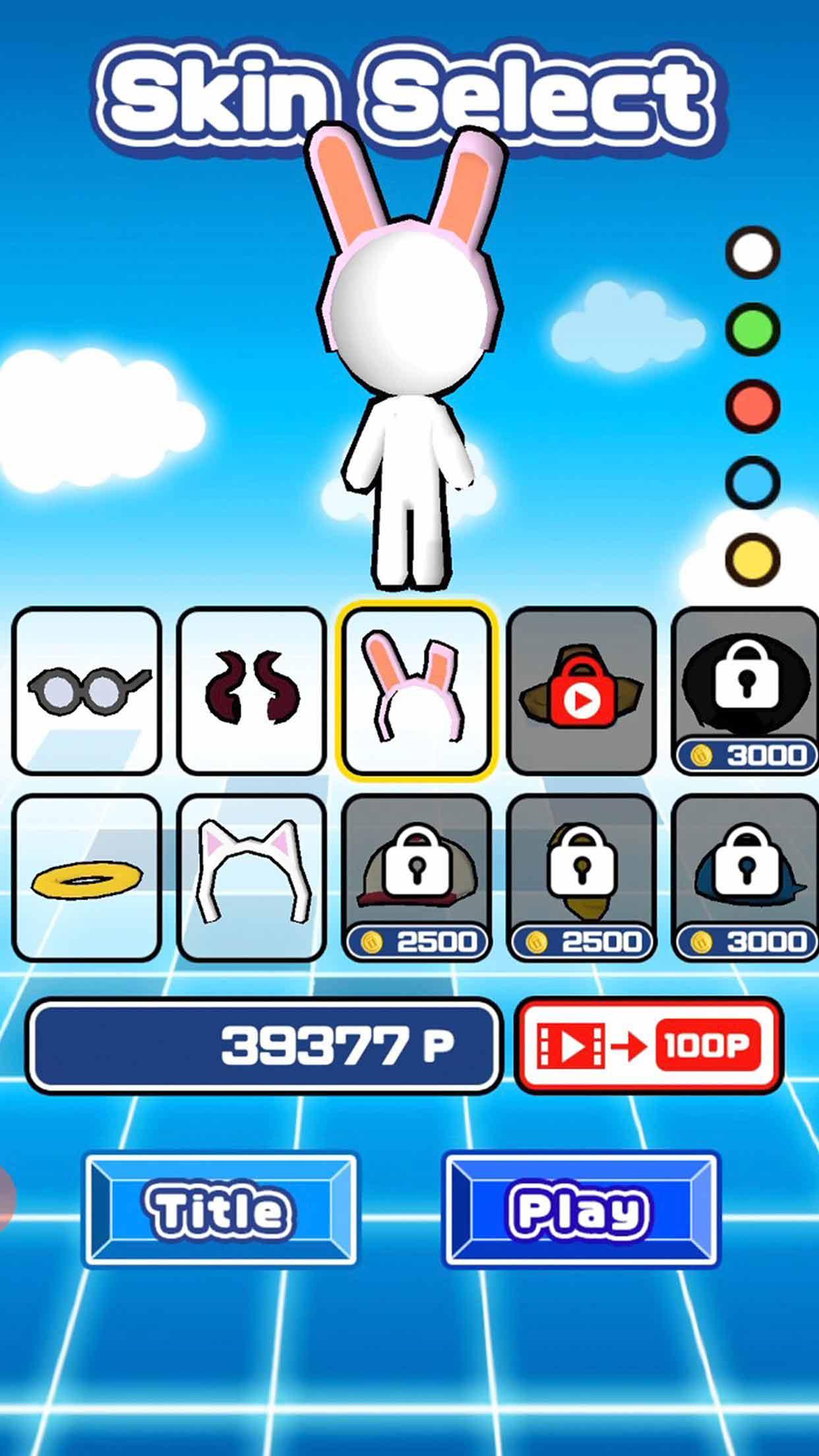Select the blue color swatch
The image size is (819, 1456).
click(x=752, y=483)
